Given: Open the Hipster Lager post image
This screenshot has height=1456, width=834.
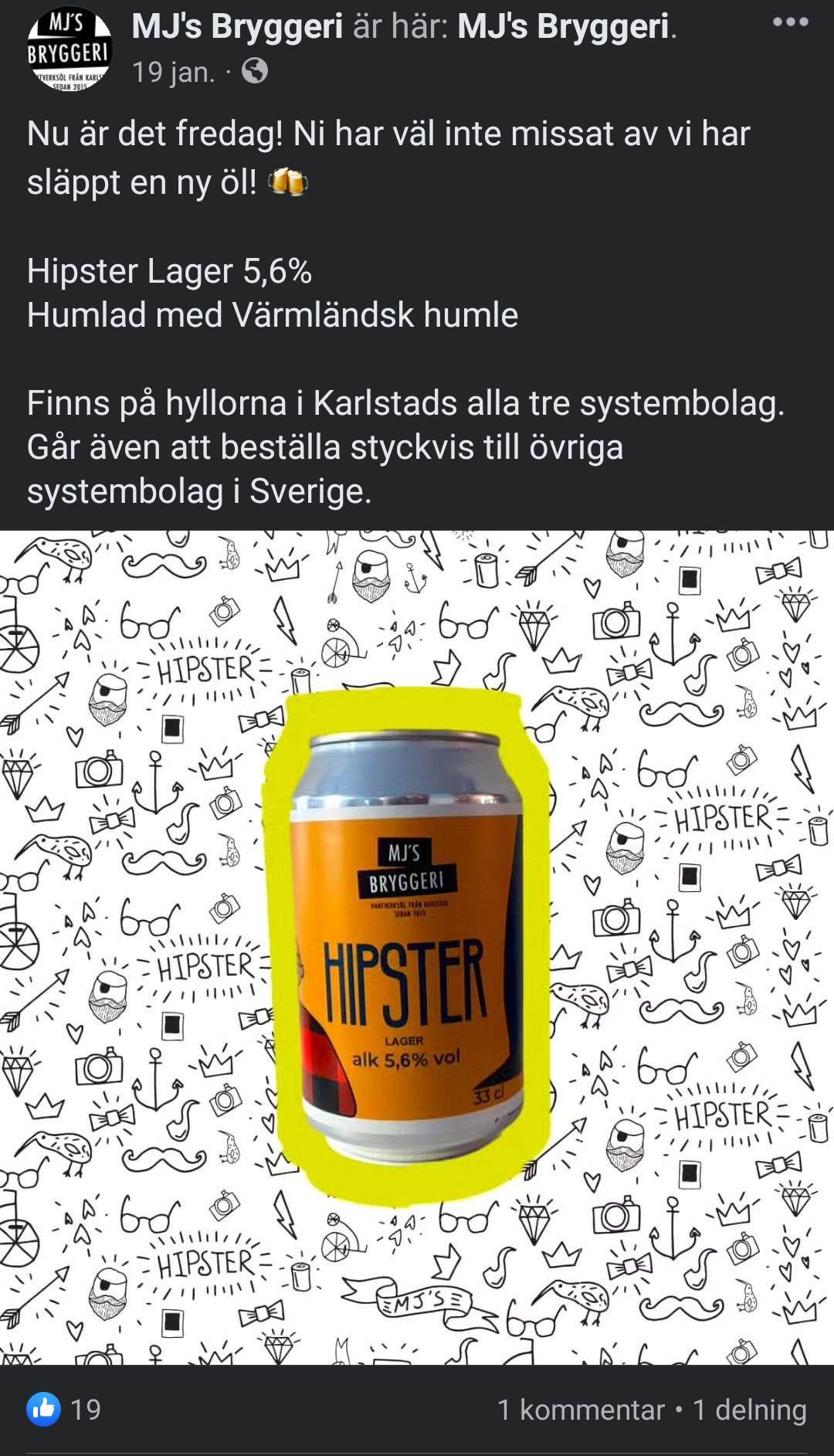Looking at the screenshot, I should (x=417, y=947).
